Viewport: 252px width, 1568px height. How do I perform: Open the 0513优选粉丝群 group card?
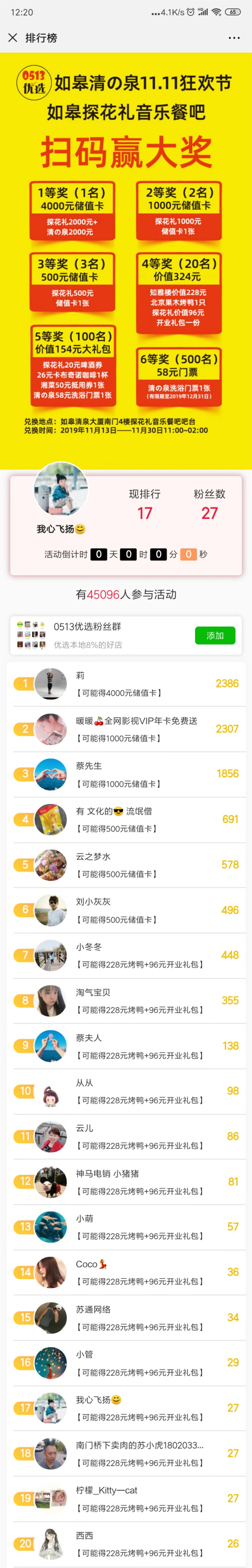pyautogui.click(x=98, y=635)
